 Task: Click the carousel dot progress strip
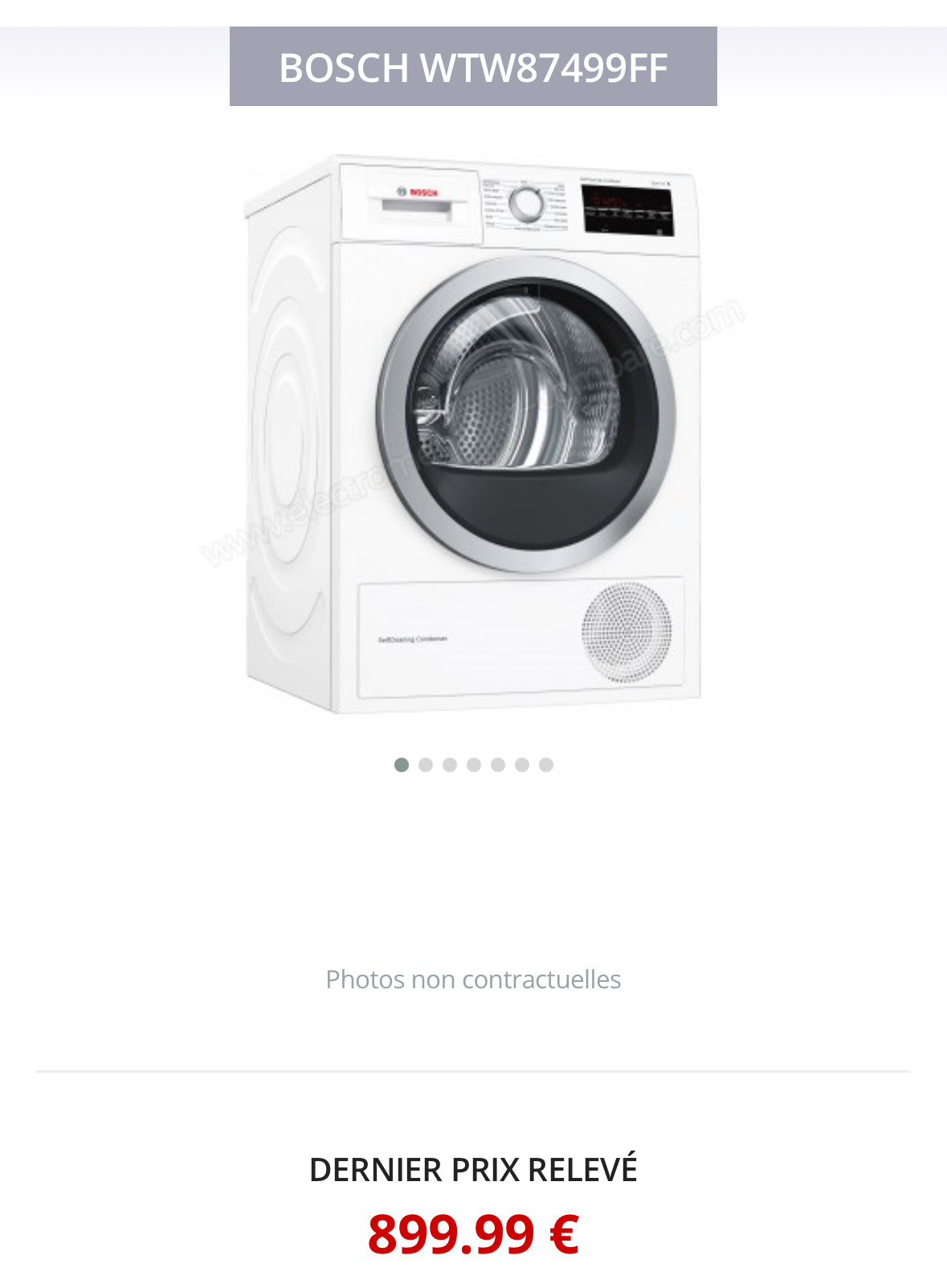pyautogui.click(x=474, y=765)
